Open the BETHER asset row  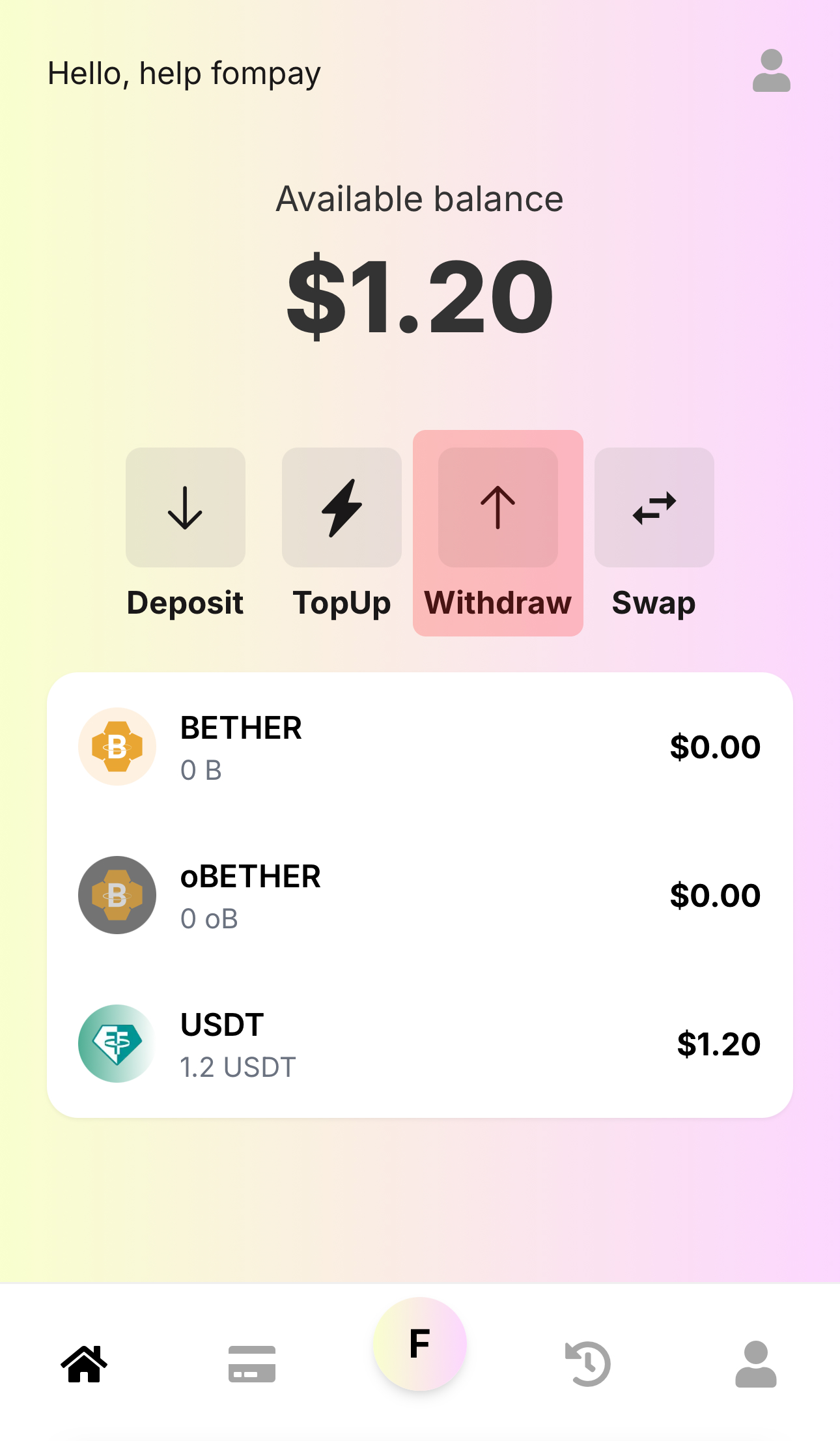(x=419, y=747)
